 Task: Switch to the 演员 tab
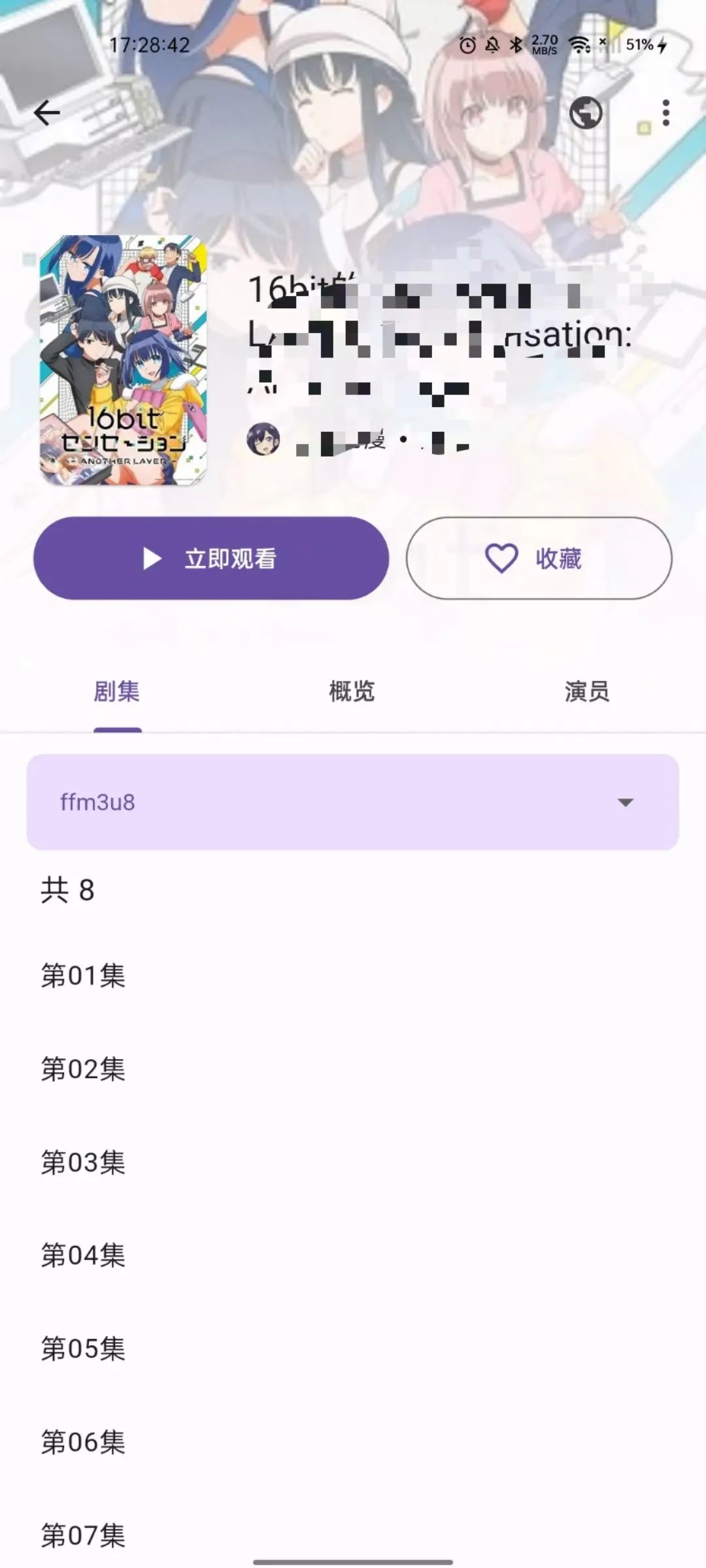click(x=587, y=691)
